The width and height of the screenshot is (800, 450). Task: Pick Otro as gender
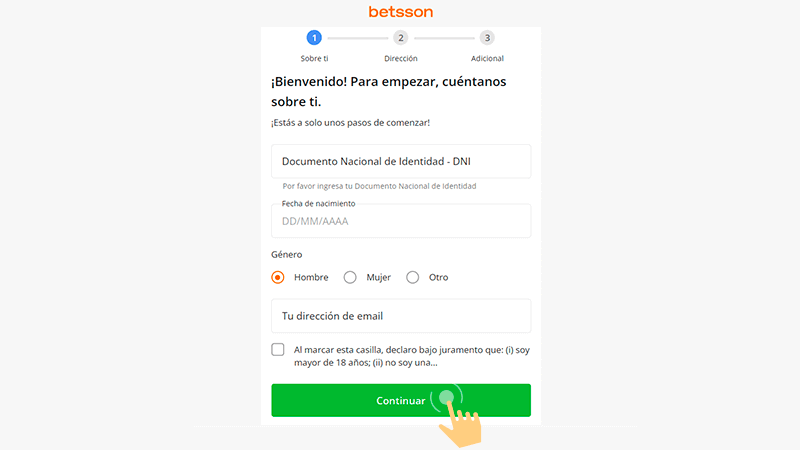click(413, 277)
